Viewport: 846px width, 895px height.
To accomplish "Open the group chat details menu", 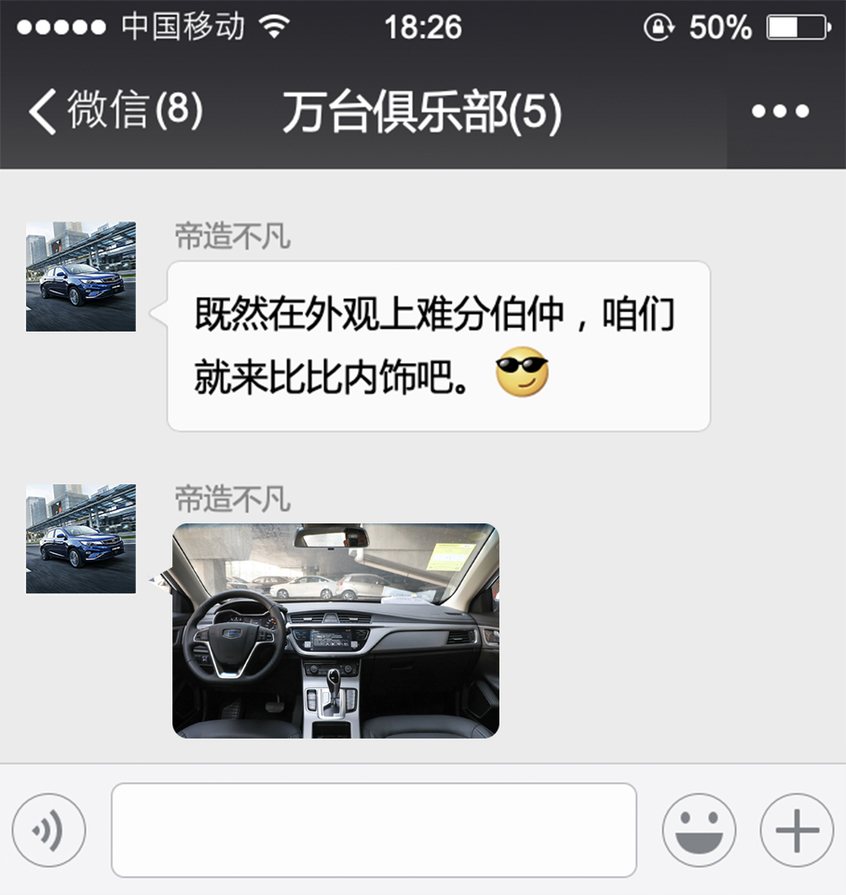I will [780, 111].
